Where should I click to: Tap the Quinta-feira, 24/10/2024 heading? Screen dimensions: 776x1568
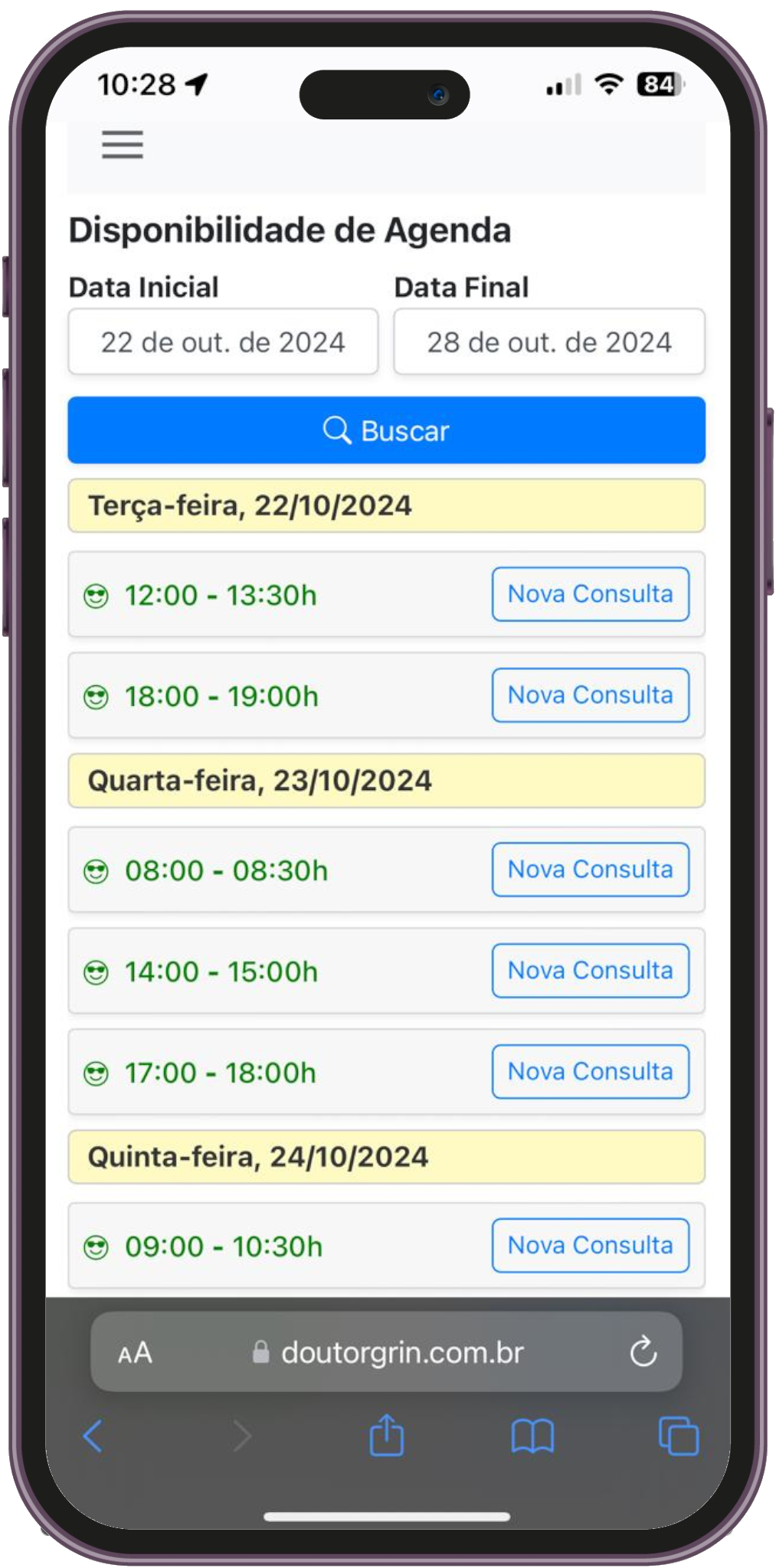click(x=385, y=1158)
